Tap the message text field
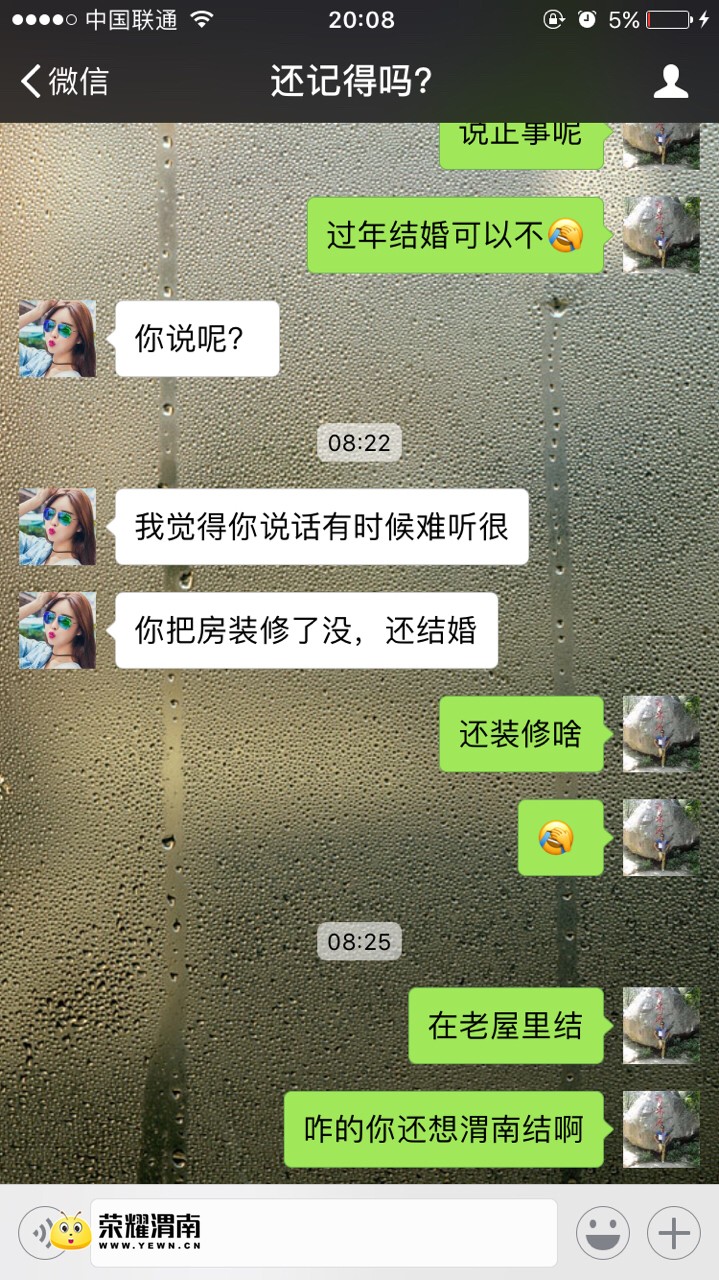 coord(324,1232)
